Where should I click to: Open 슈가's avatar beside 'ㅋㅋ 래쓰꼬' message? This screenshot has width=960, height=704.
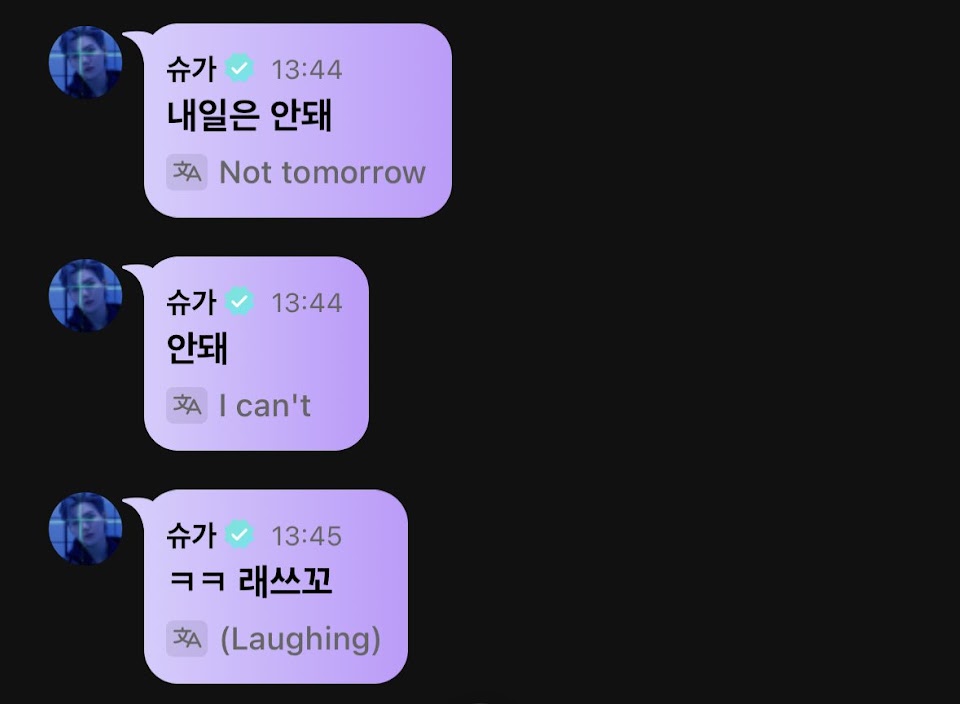pos(85,529)
